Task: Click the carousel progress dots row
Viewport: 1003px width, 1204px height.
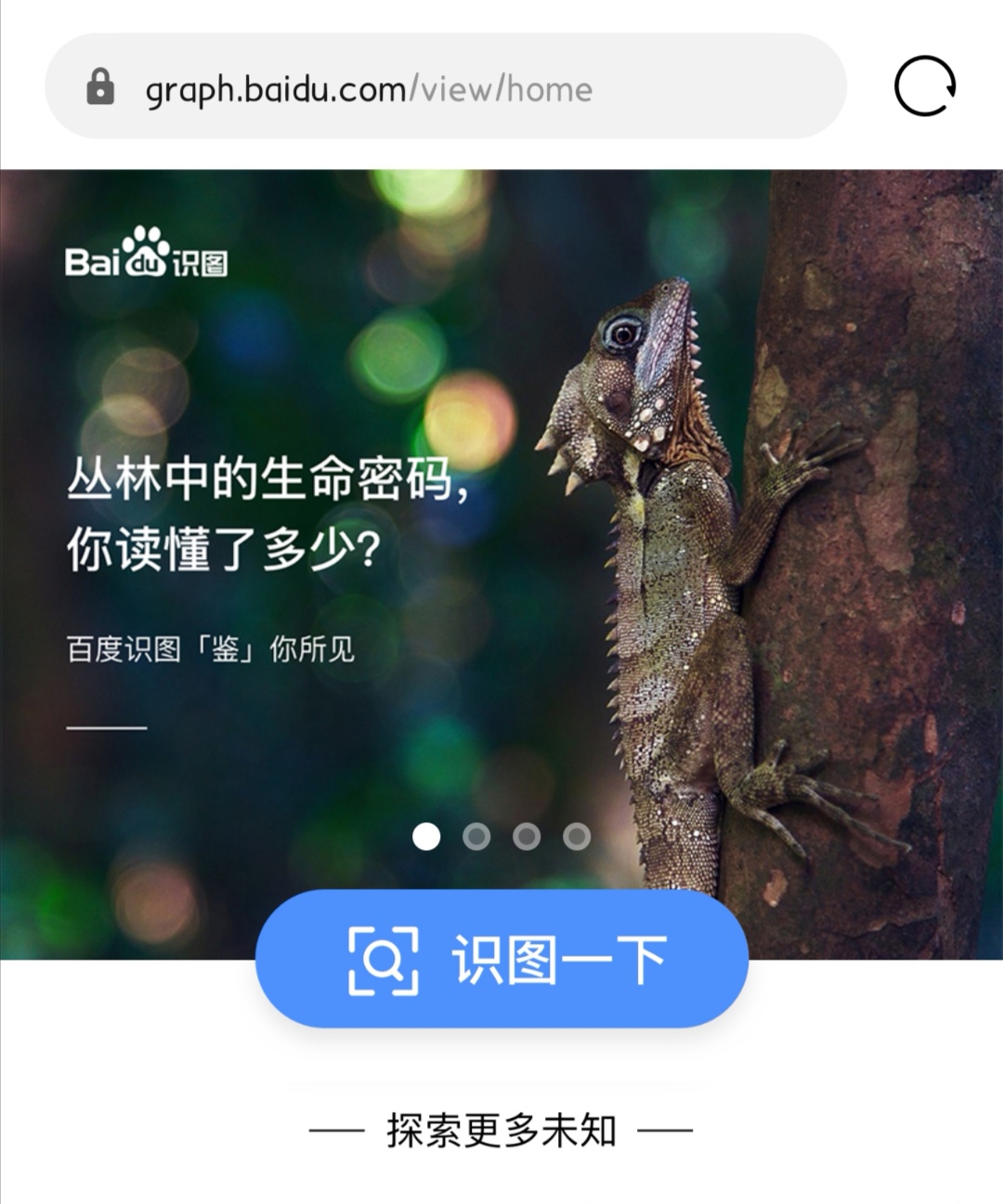Action: (501, 836)
